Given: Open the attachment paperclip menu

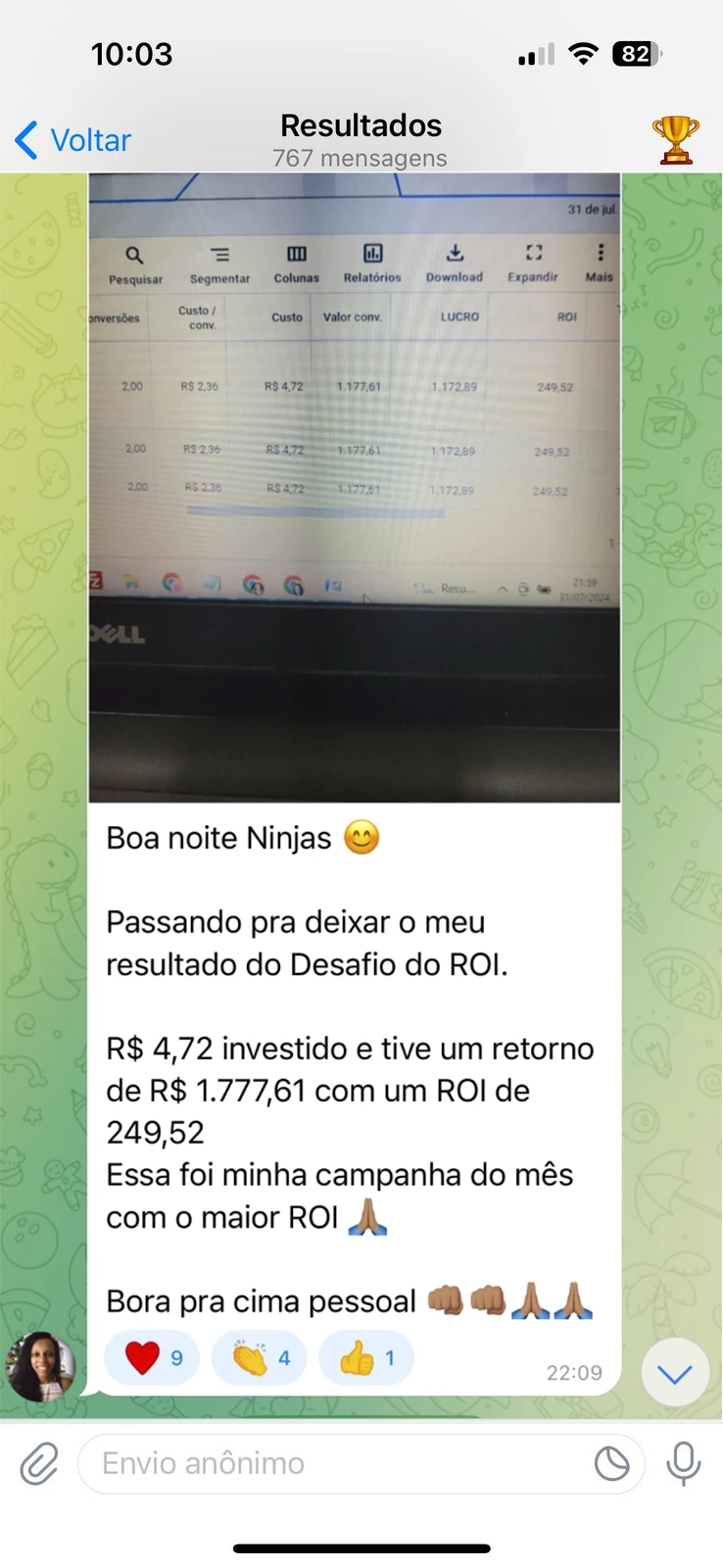Looking at the screenshot, I should click(39, 1464).
